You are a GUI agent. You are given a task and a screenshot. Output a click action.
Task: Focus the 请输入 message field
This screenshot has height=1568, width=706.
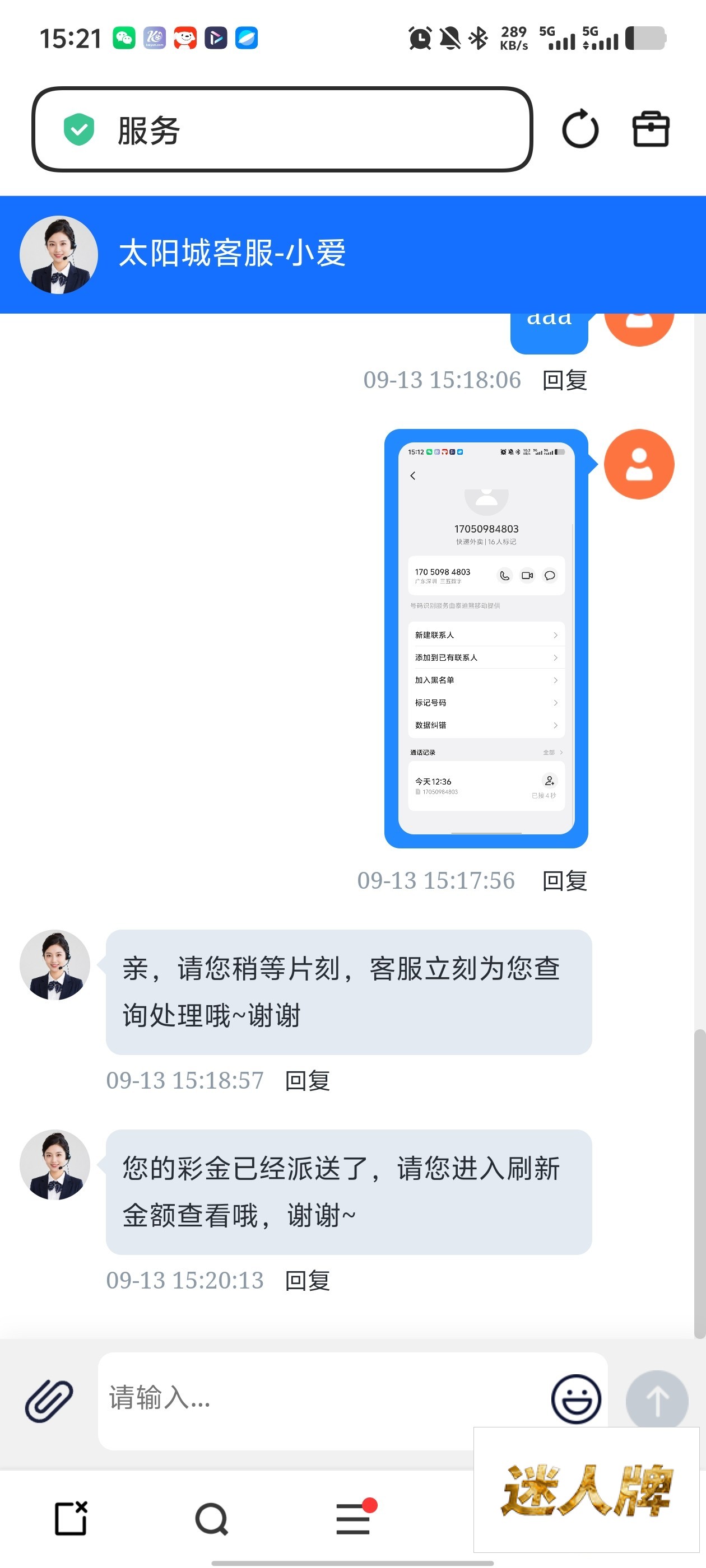(323, 1400)
